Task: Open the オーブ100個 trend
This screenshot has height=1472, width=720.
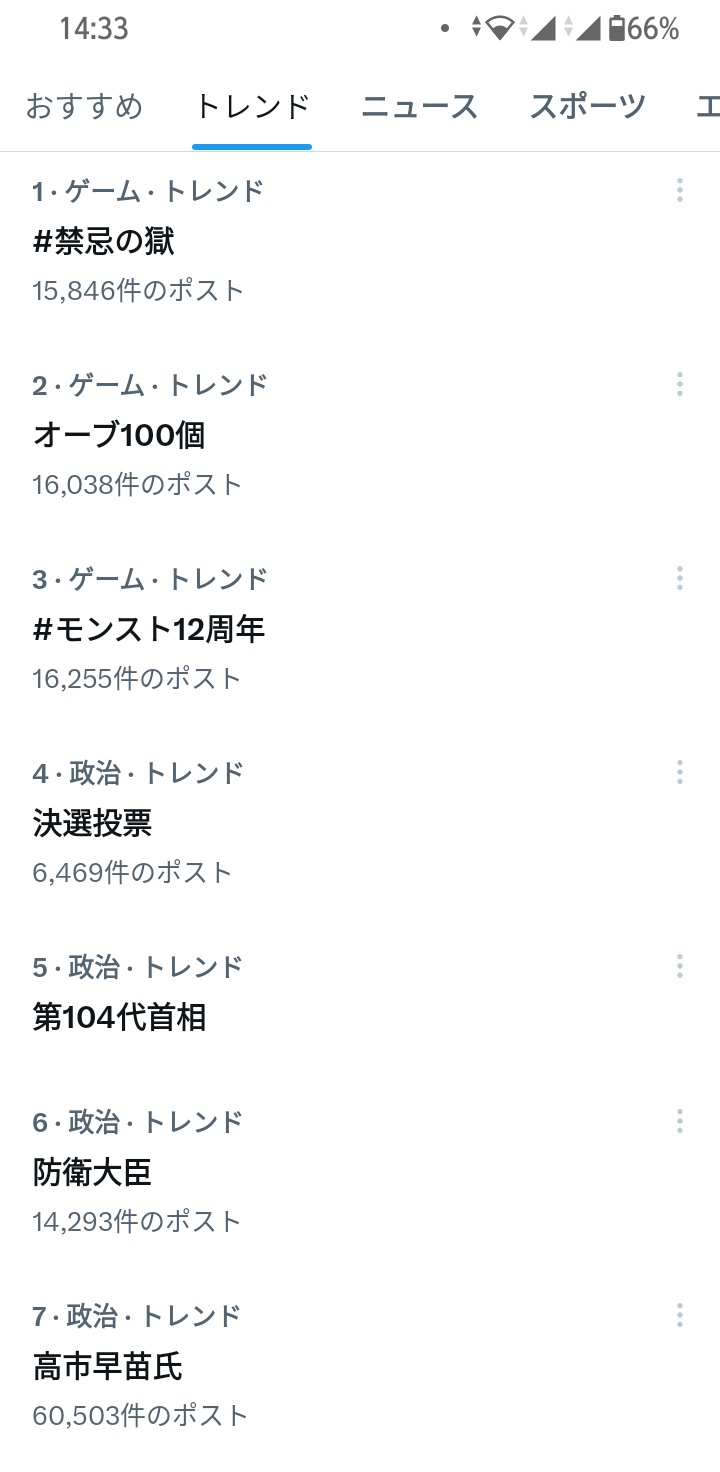Action: [x=119, y=435]
